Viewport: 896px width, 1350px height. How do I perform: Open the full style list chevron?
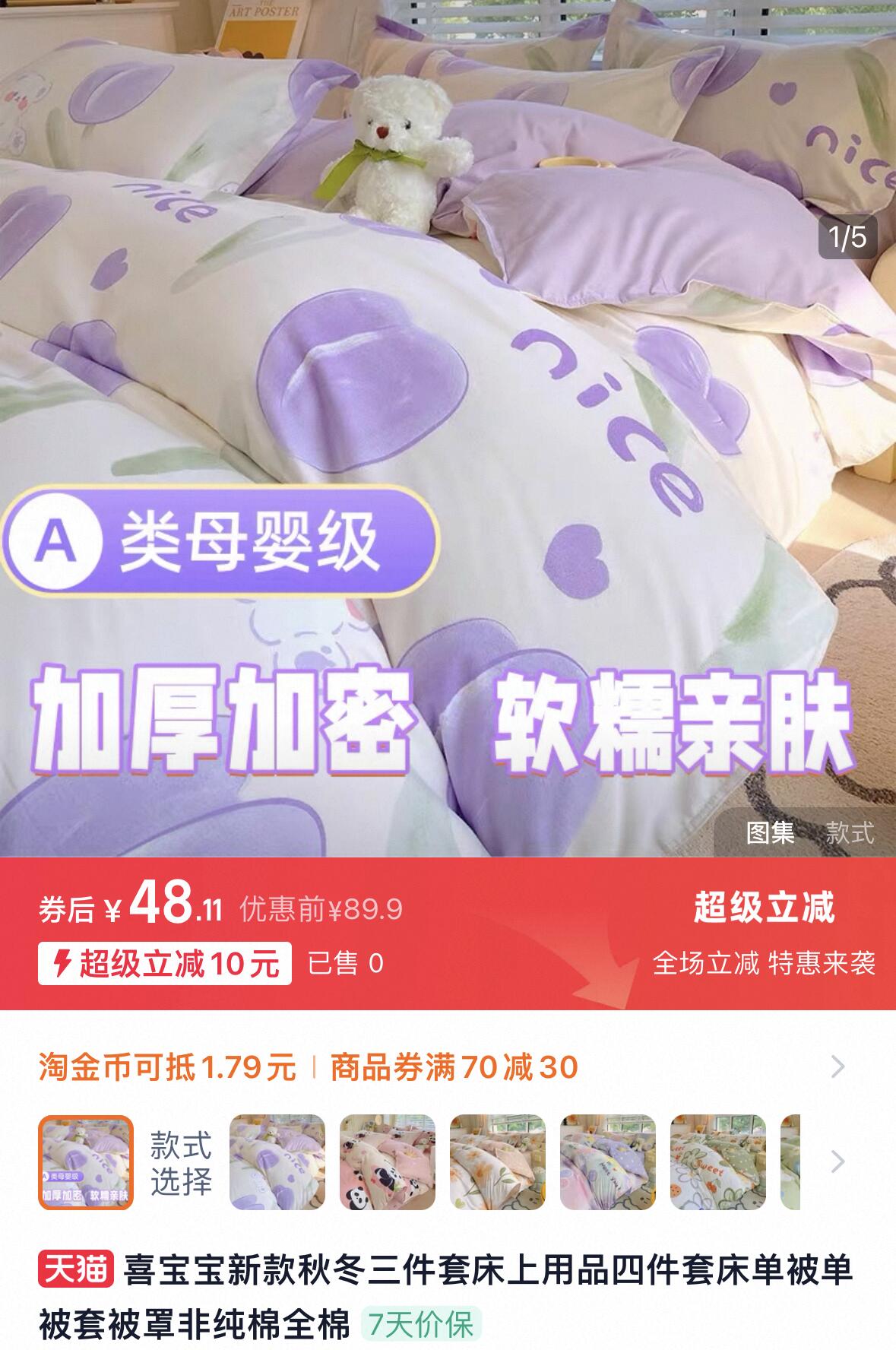[837, 1162]
